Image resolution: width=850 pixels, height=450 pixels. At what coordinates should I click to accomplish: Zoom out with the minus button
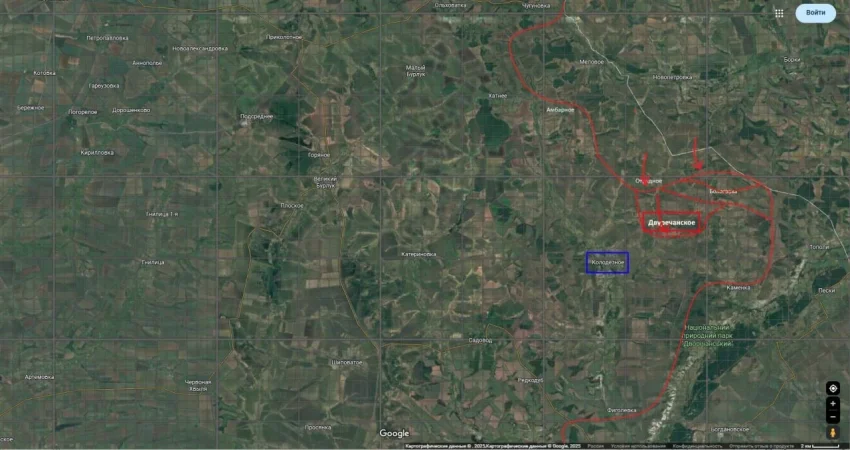point(833,417)
